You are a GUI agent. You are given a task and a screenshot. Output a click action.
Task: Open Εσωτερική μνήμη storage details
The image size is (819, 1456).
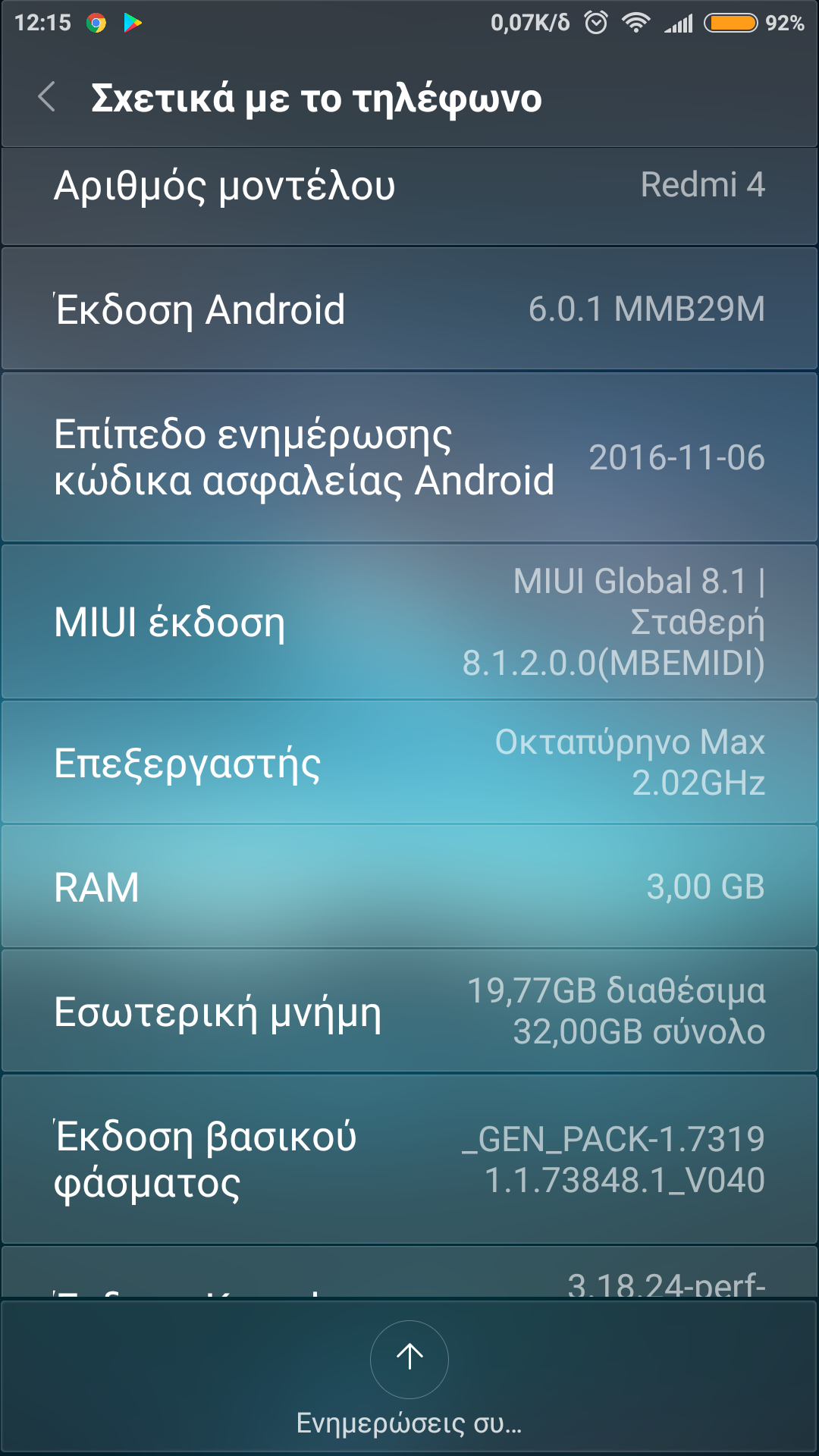pos(409,1012)
